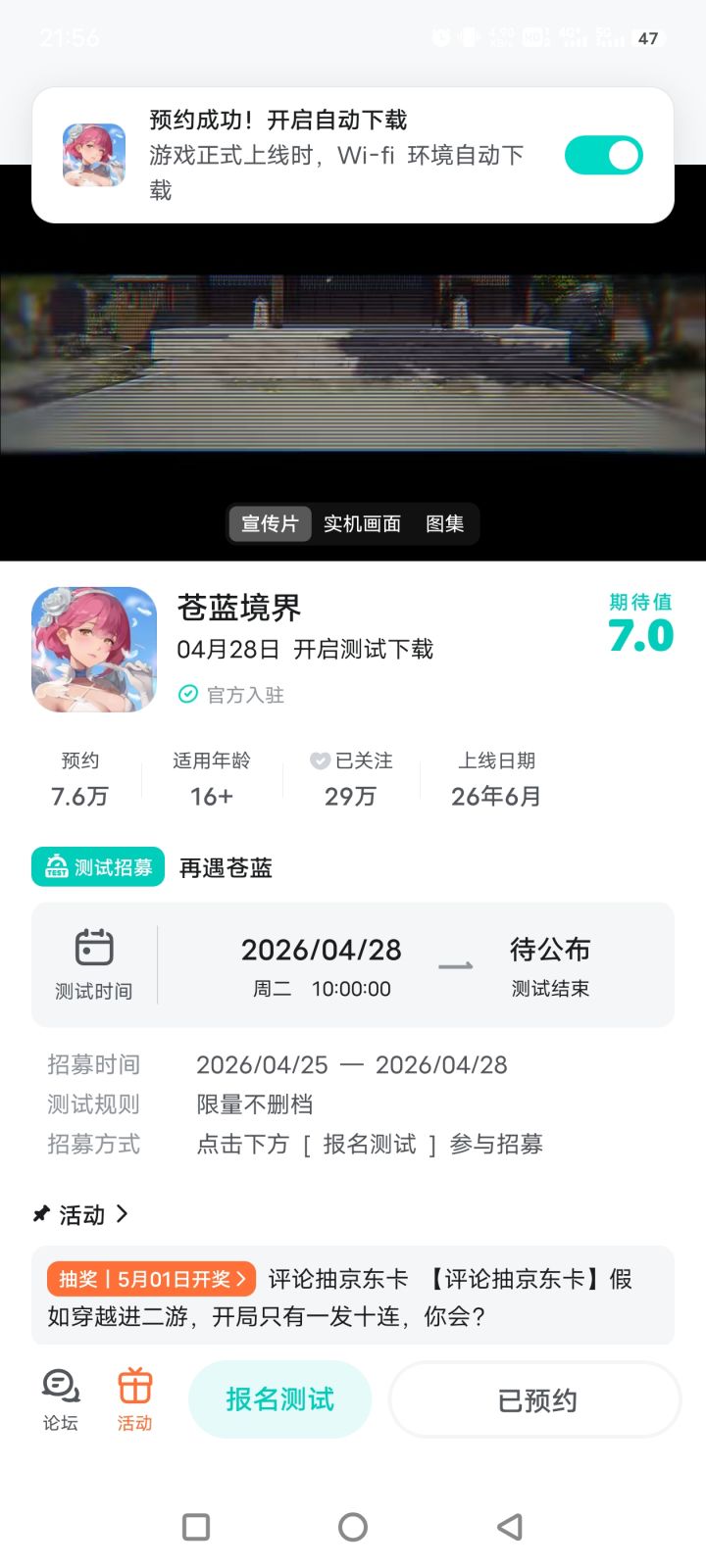706x1568 pixels.
Task: Switch to the 实机画面 tab
Action: (364, 524)
